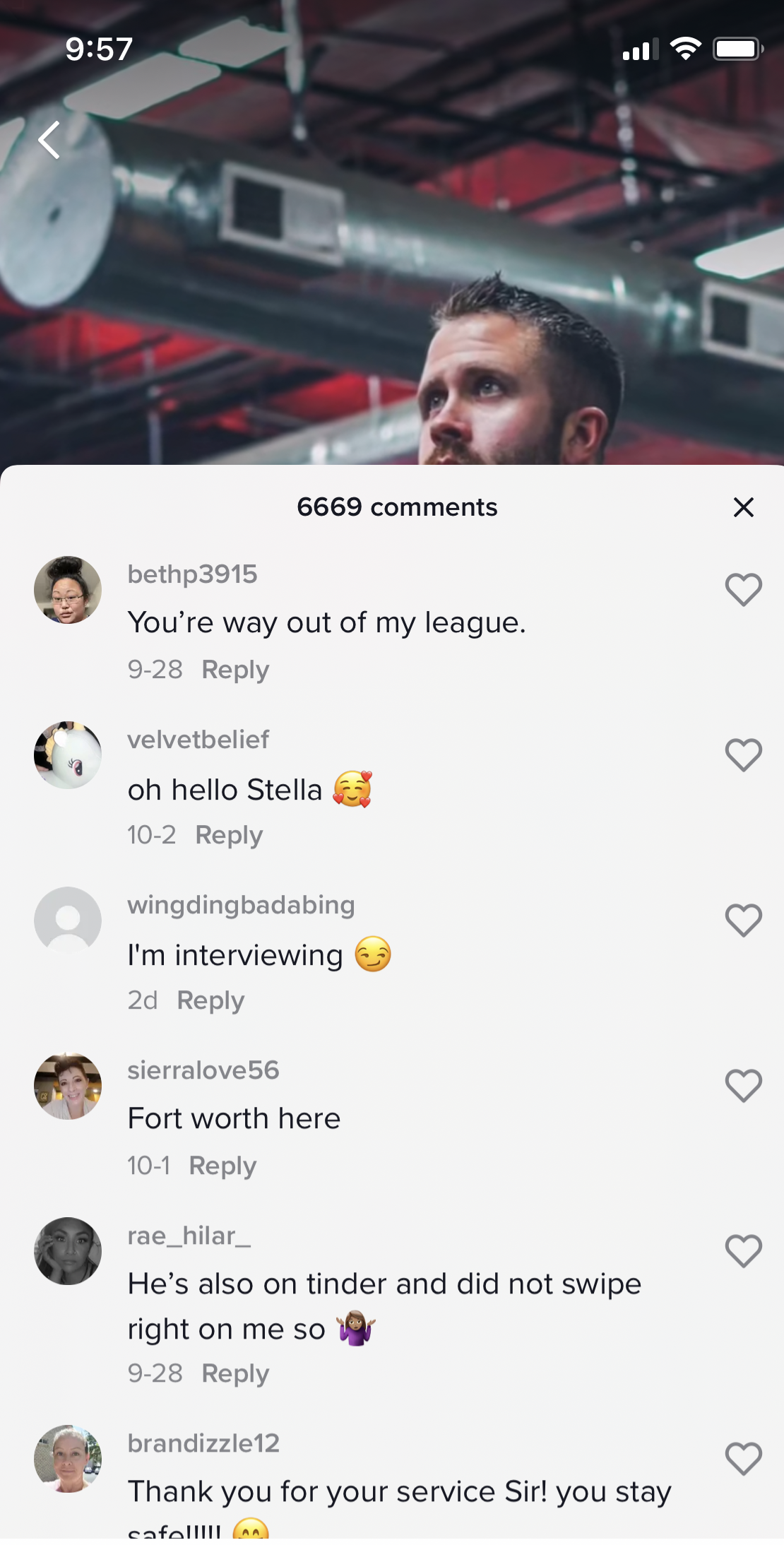This screenshot has width=784, height=1545.
Task: Like sierralove56's comment
Action: click(x=743, y=1085)
